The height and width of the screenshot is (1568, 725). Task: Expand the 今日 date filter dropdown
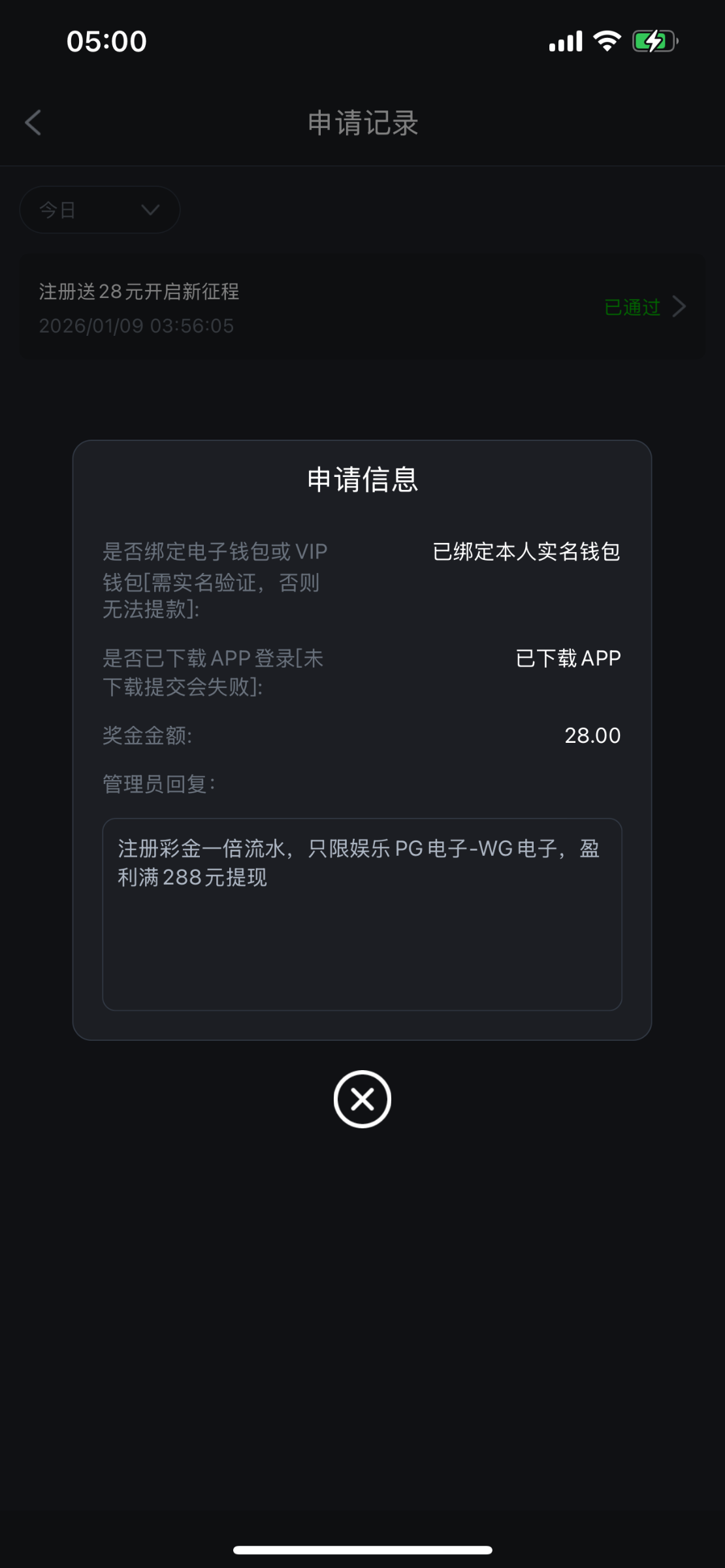(x=100, y=210)
